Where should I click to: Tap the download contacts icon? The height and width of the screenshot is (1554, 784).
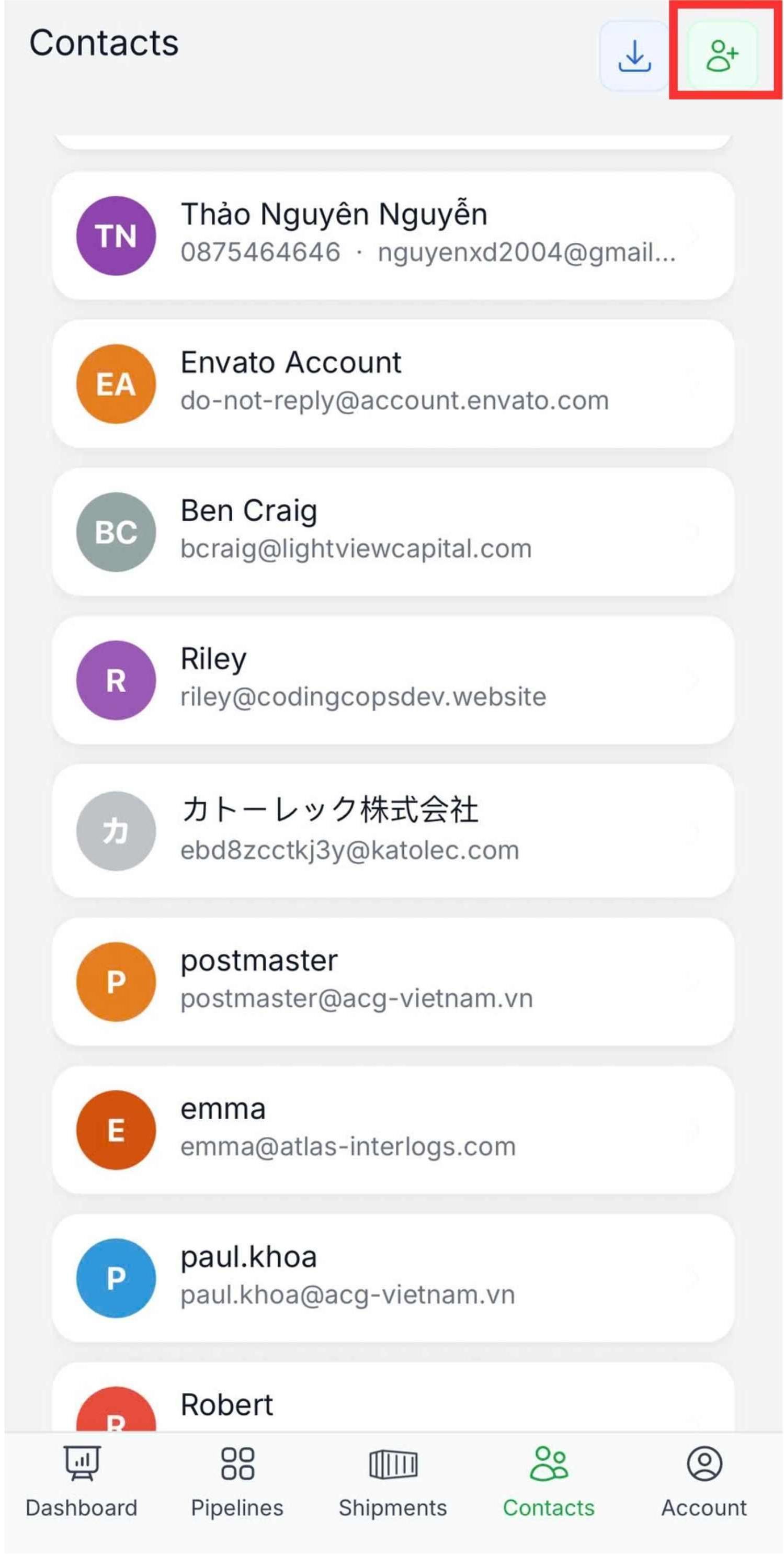coord(634,55)
